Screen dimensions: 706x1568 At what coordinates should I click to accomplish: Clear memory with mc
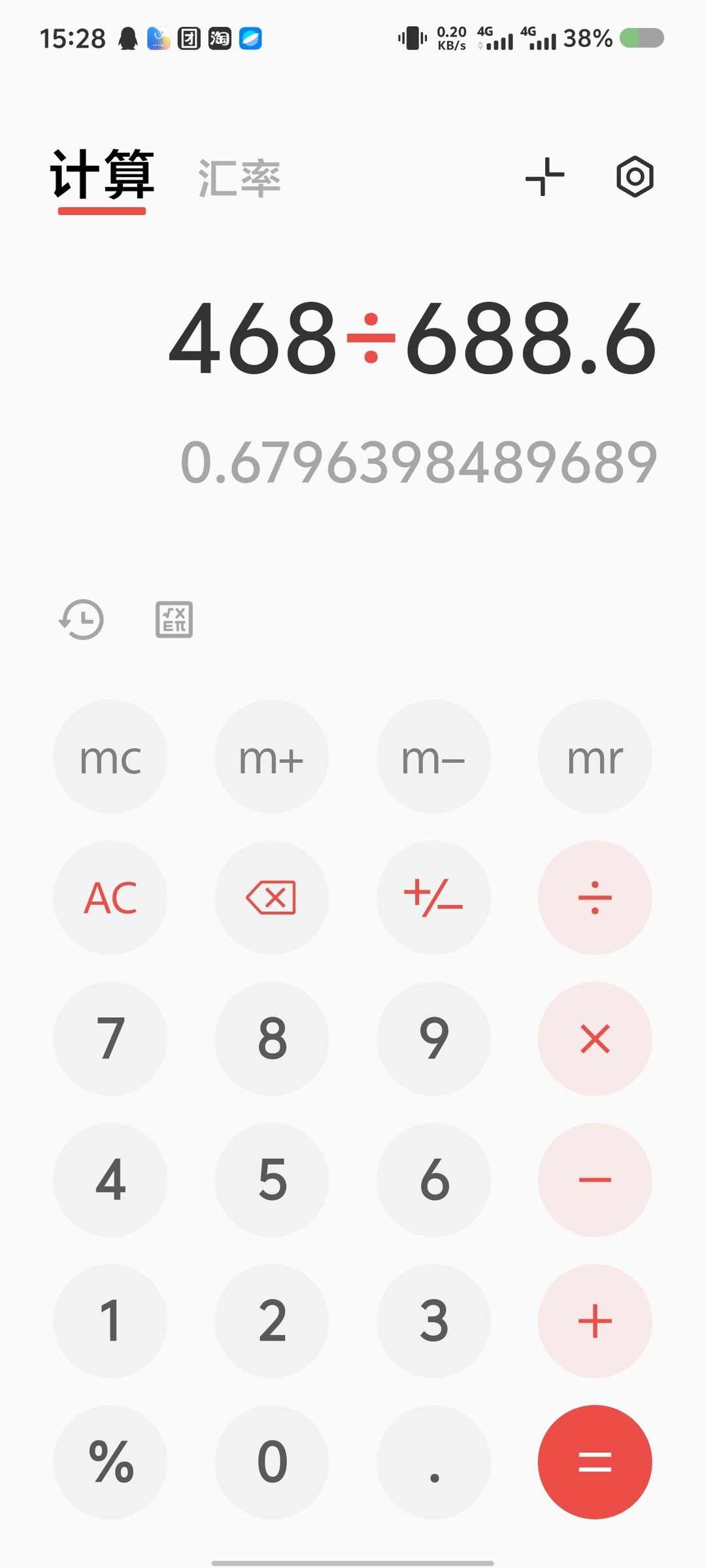[110, 757]
